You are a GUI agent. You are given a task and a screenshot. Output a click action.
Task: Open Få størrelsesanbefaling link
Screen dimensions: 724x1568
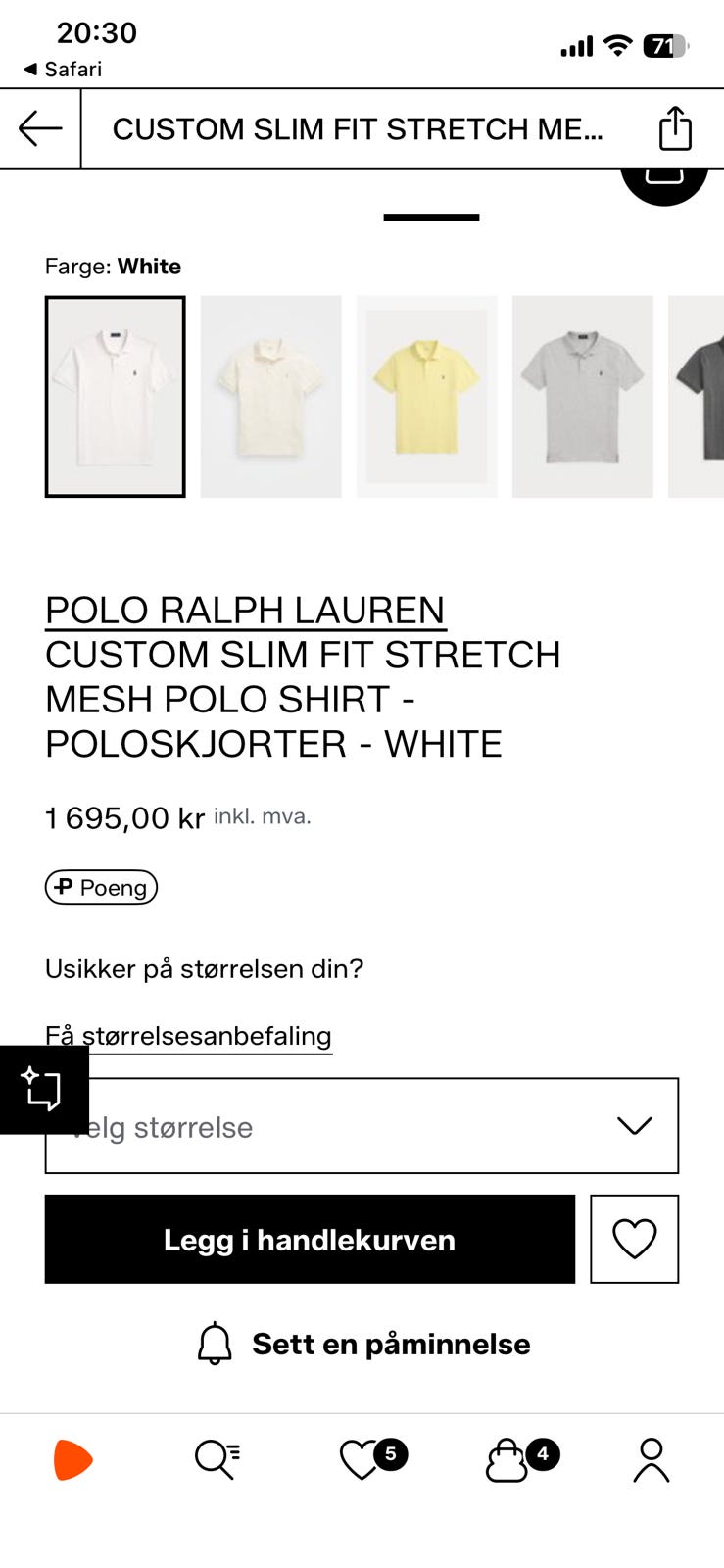click(x=188, y=1035)
